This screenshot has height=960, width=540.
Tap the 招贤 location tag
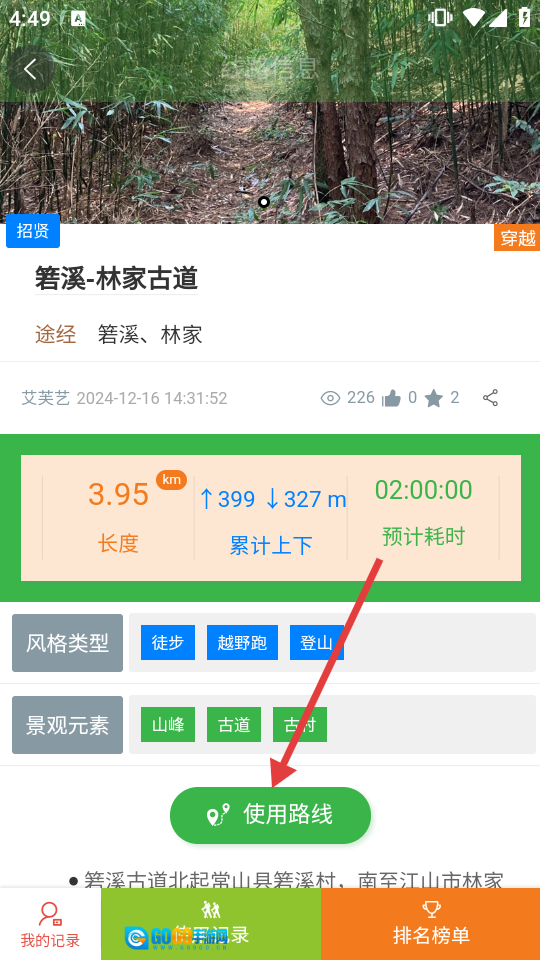click(x=33, y=231)
